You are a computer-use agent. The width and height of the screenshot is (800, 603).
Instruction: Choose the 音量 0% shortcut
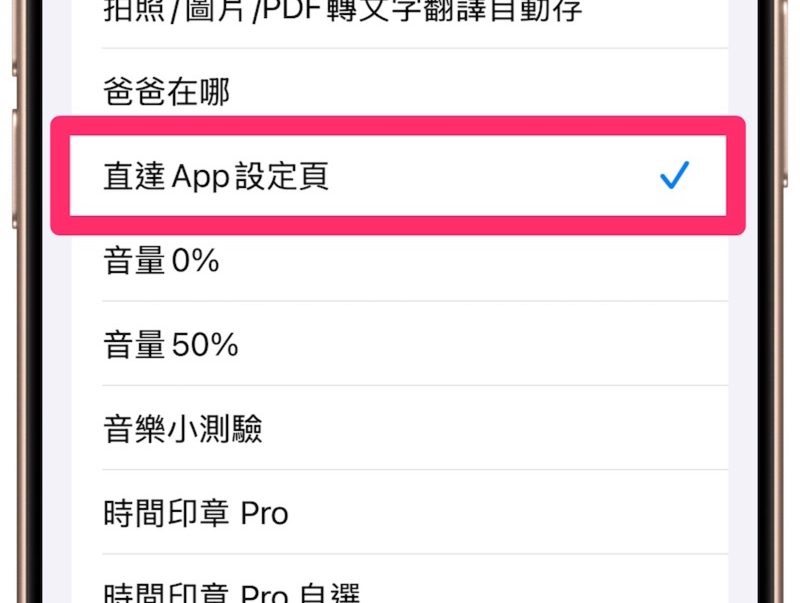(161, 261)
